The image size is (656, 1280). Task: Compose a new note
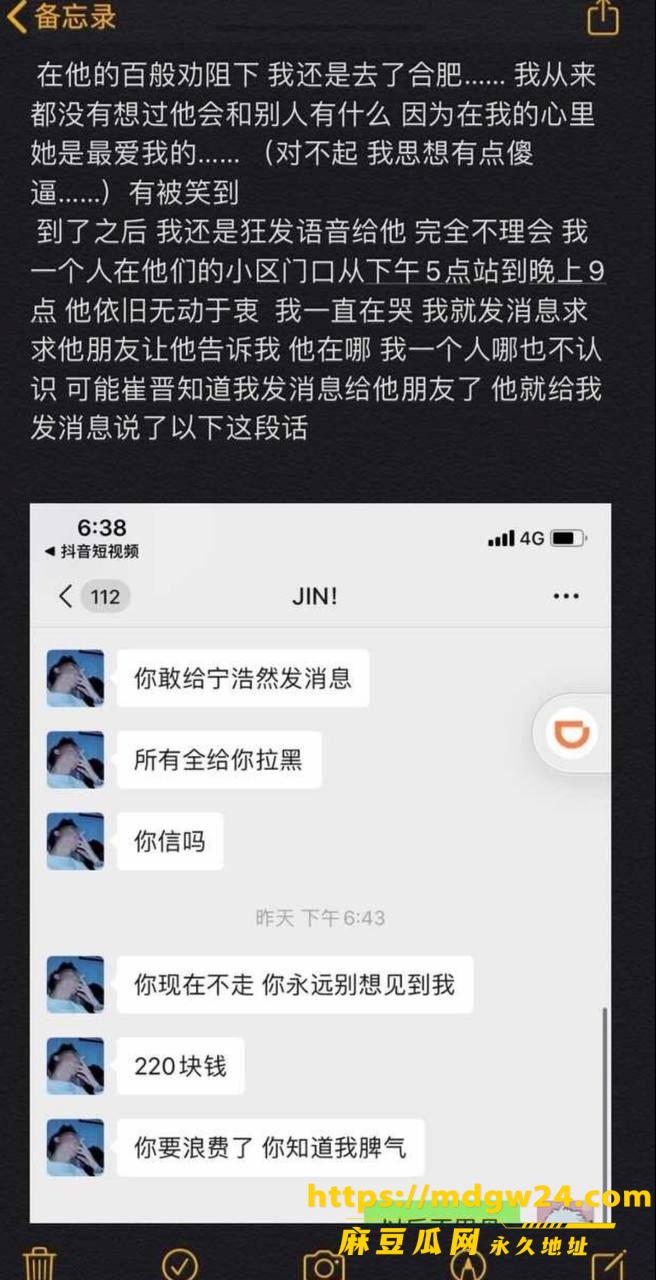pyautogui.click(x=610, y=1263)
